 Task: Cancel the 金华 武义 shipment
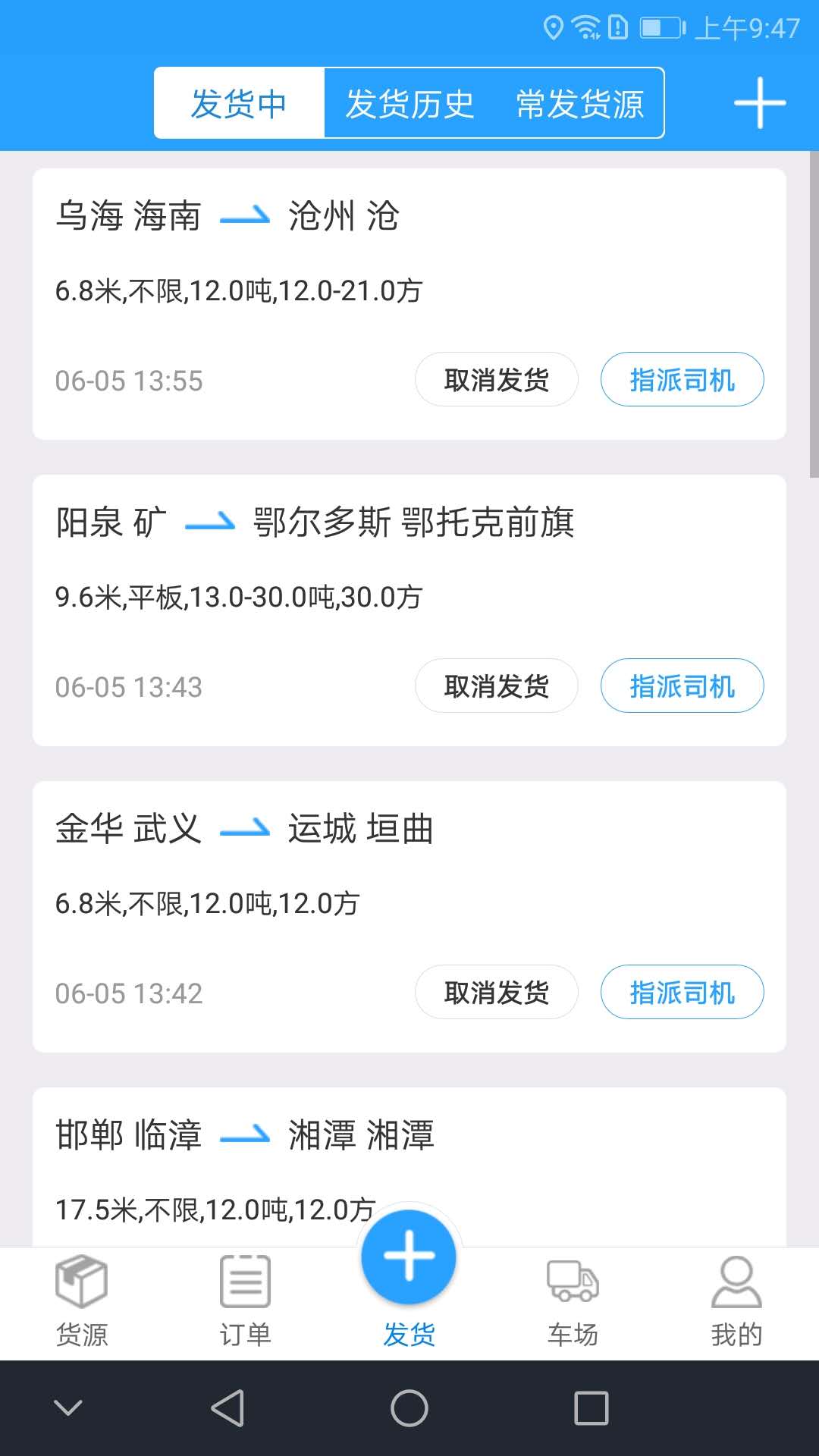click(x=497, y=992)
